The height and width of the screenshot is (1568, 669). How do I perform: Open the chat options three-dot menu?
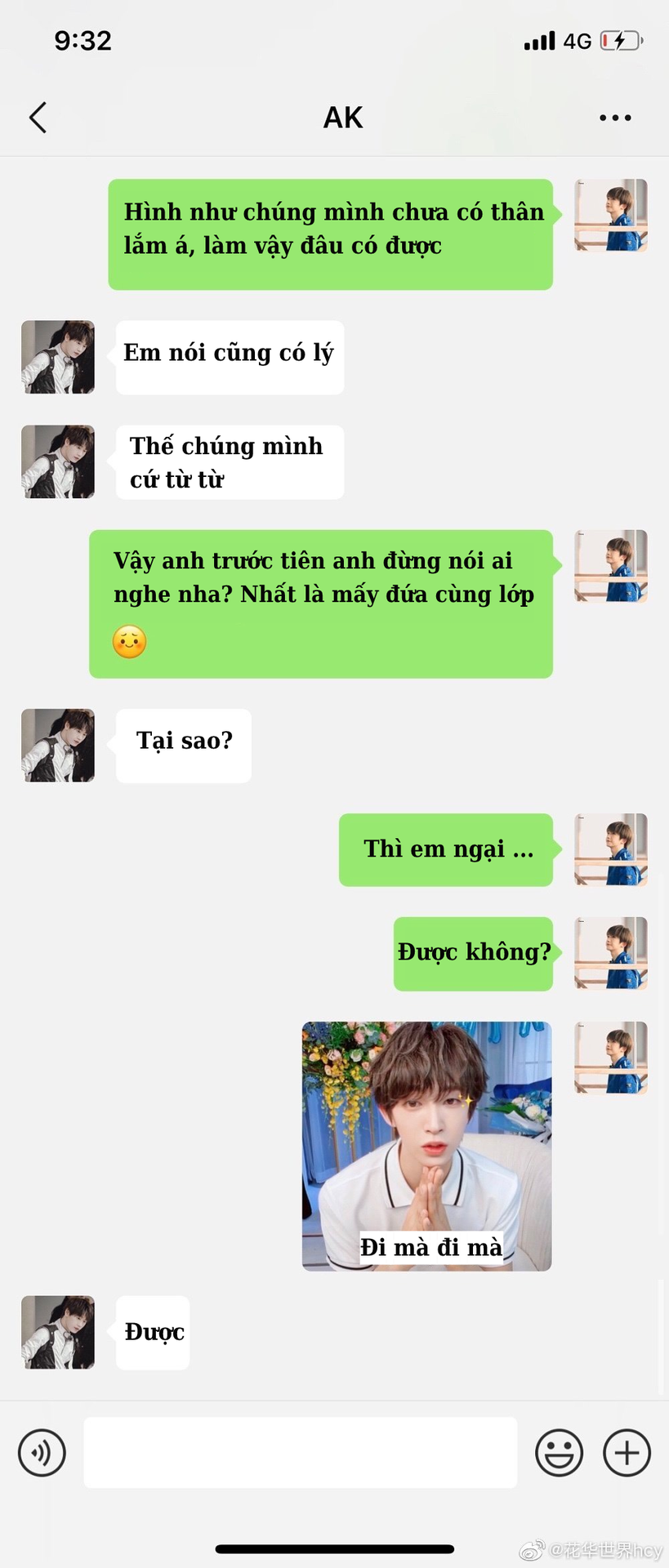click(x=615, y=118)
